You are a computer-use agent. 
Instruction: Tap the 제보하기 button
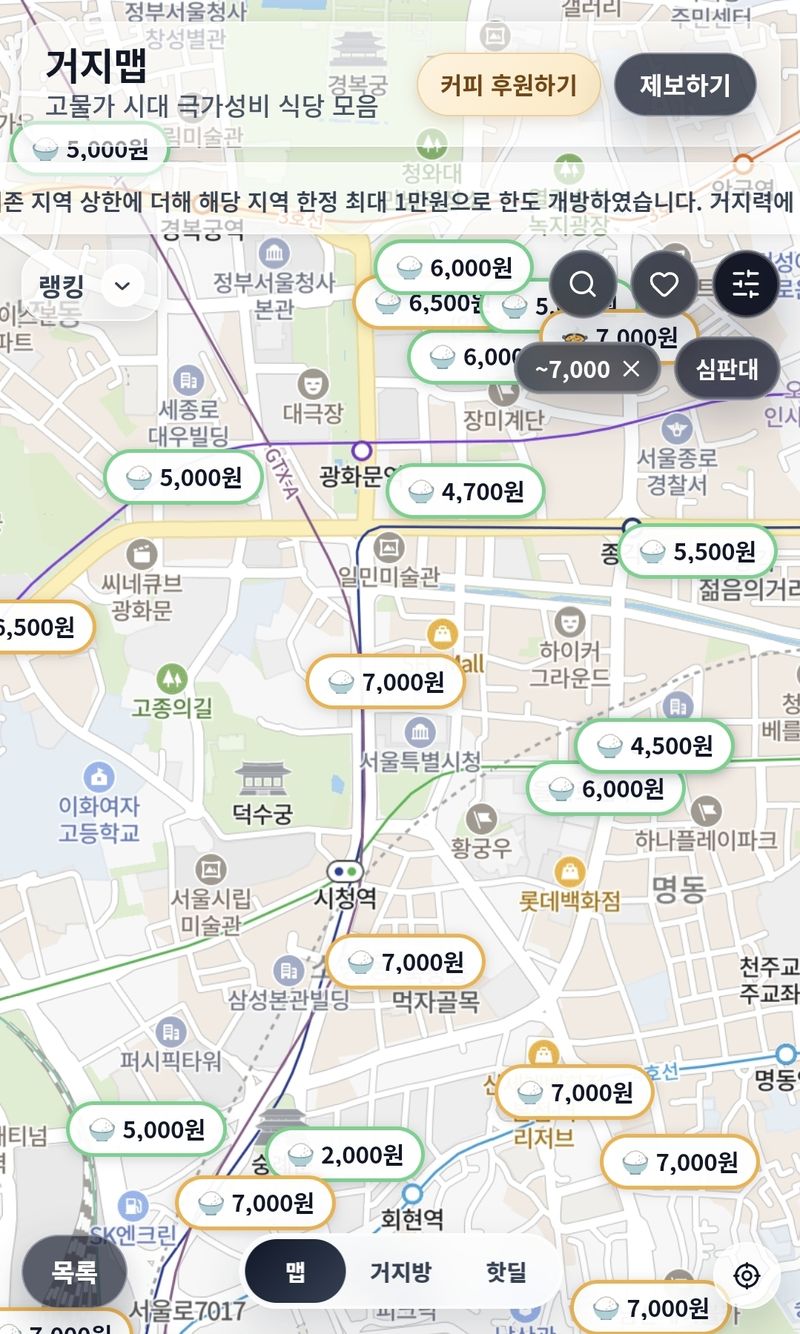click(x=685, y=85)
